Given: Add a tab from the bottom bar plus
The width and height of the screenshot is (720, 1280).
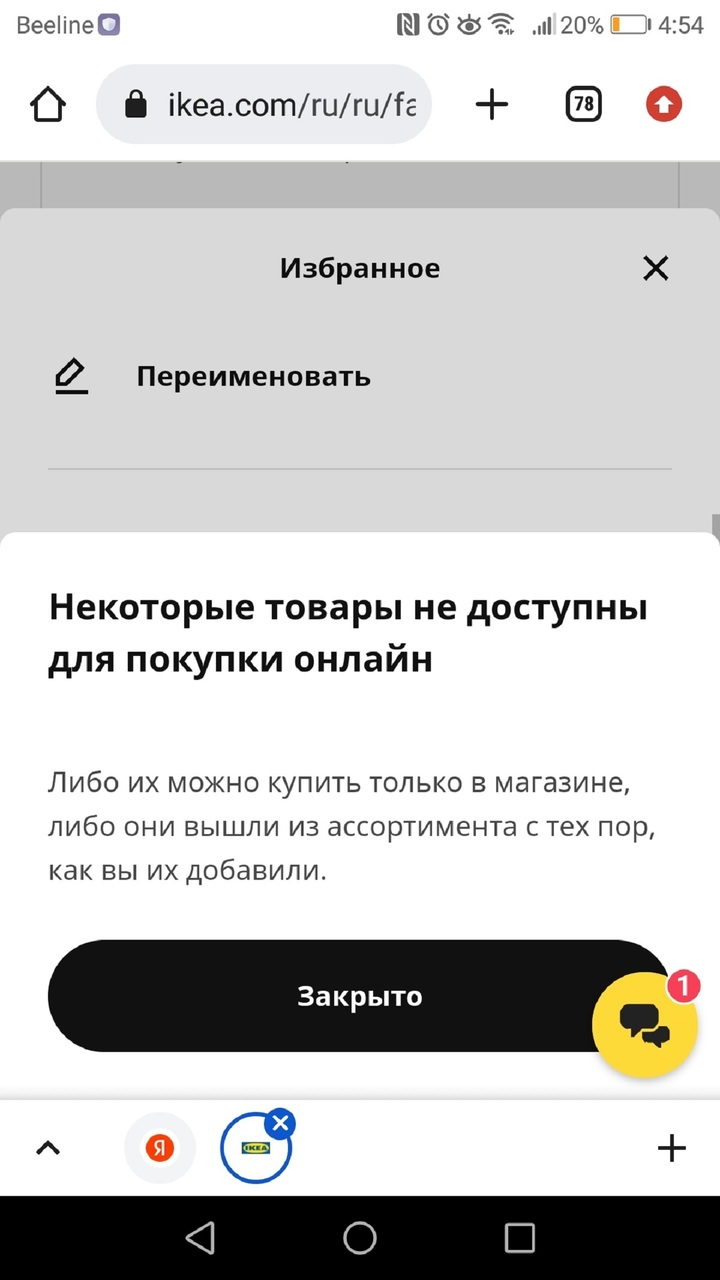Looking at the screenshot, I should (x=671, y=1148).
